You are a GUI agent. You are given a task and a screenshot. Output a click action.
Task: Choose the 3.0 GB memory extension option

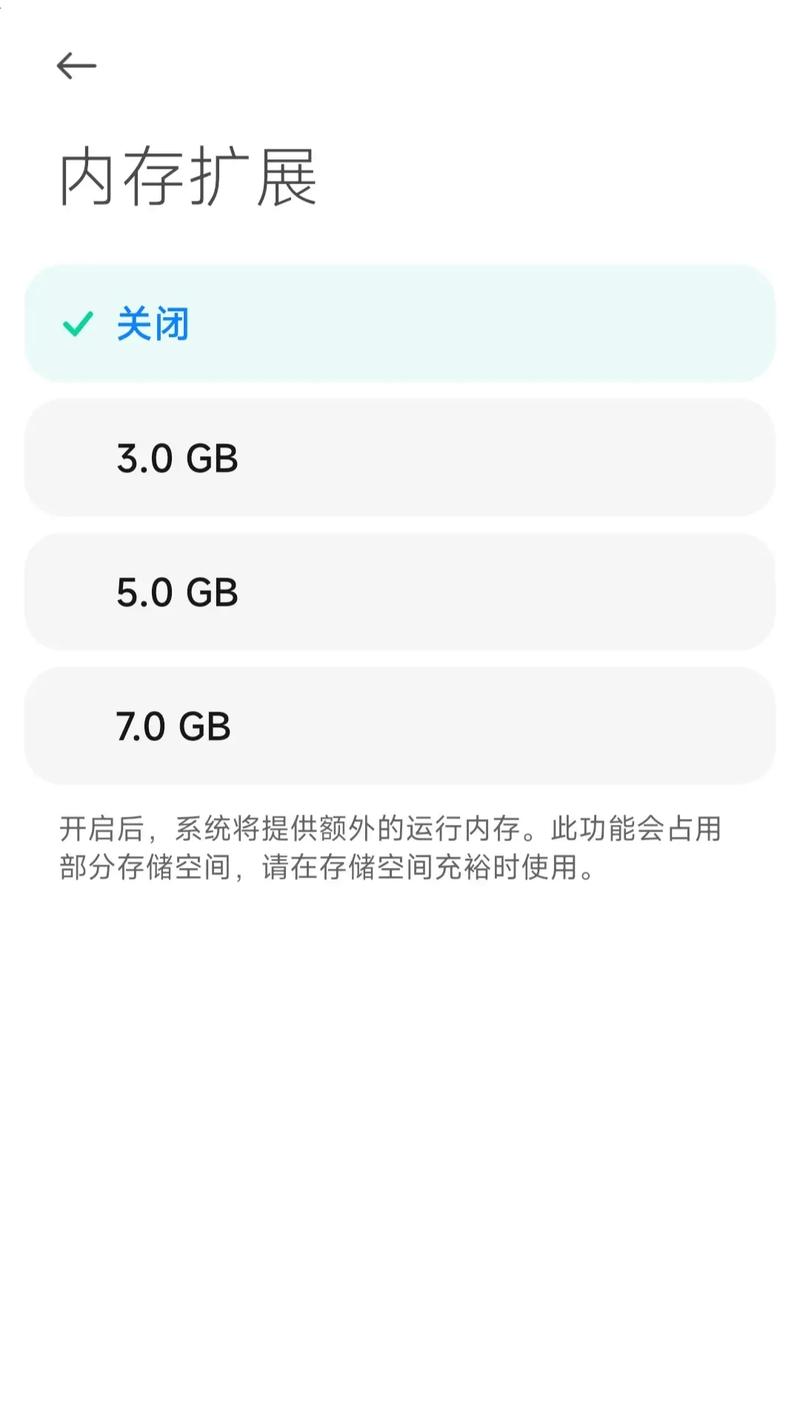400,458
